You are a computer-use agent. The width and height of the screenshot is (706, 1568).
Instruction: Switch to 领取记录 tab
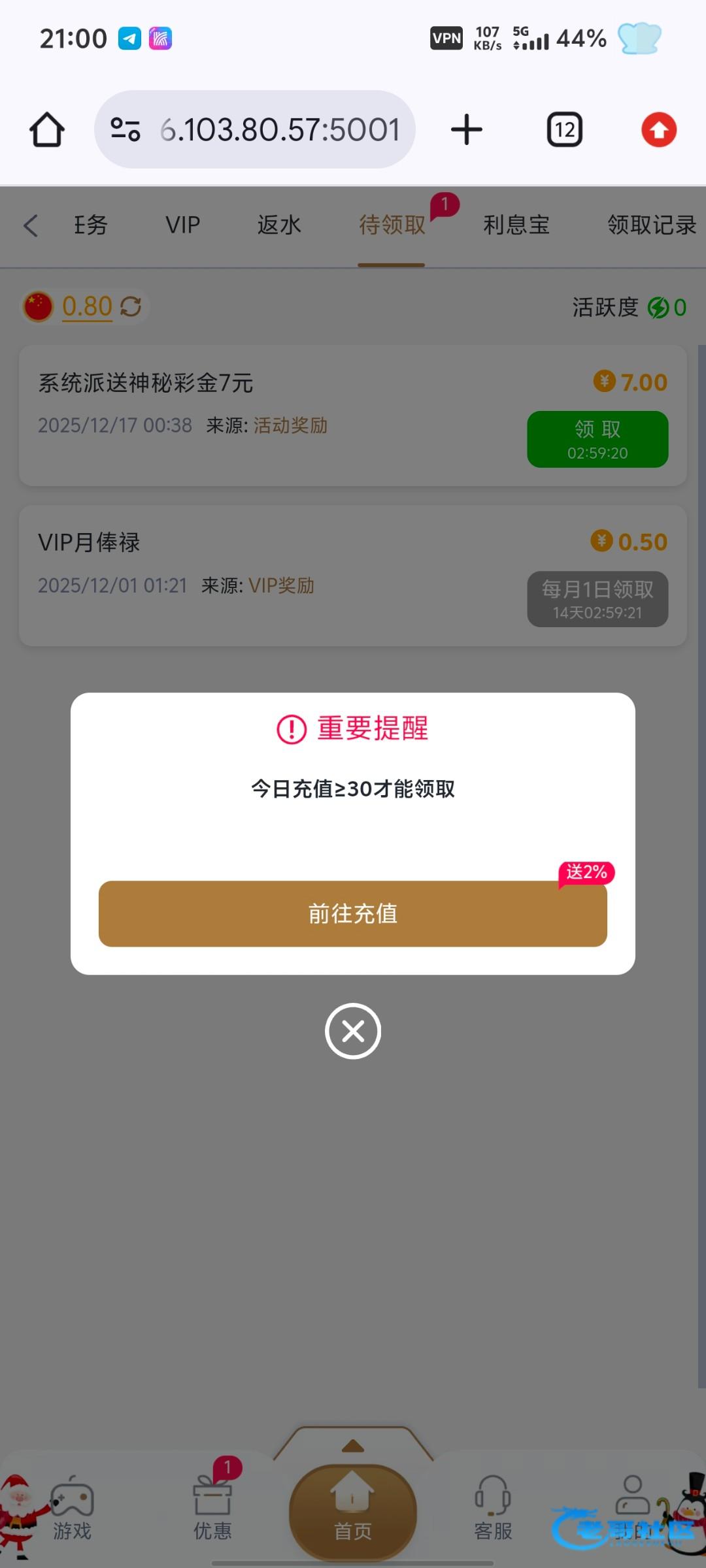click(651, 225)
